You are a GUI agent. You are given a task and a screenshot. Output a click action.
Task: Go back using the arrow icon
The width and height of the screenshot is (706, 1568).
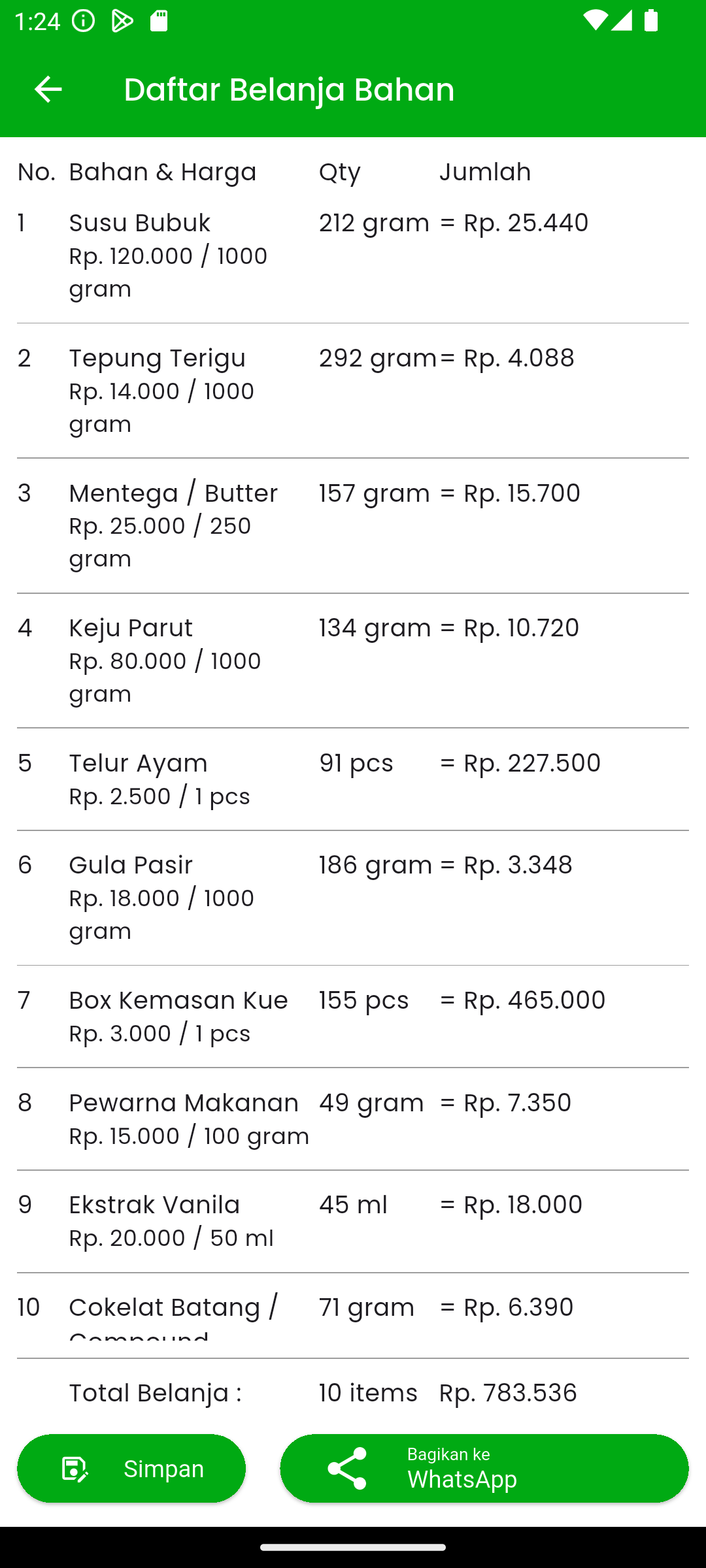coord(48,90)
